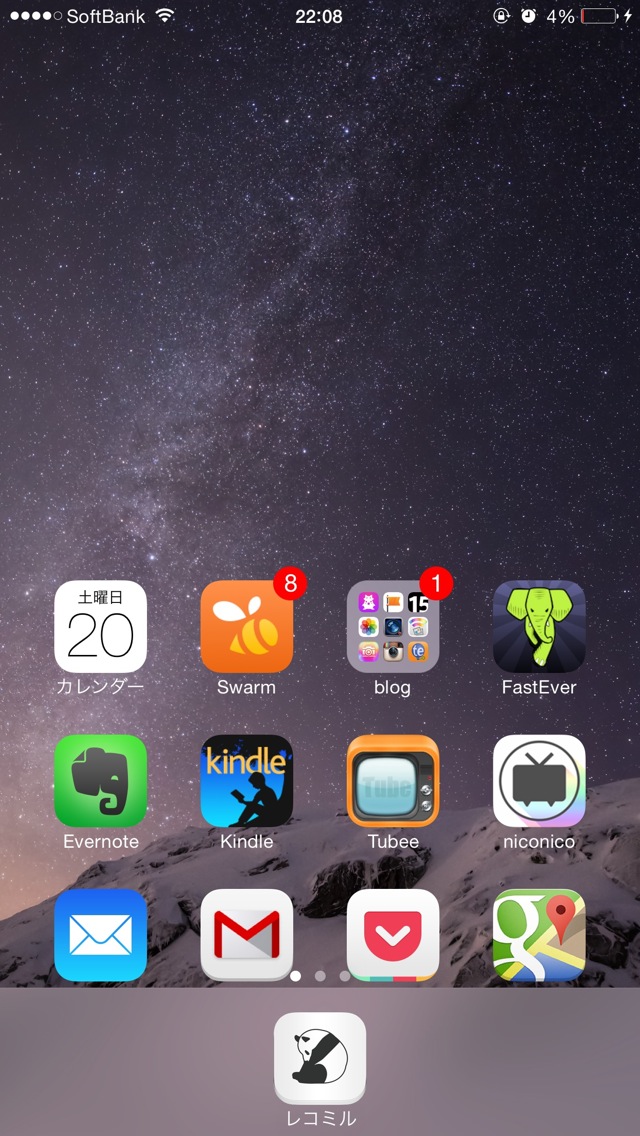Launch the Kindle app
Image resolution: width=640 pixels, height=1136 pixels.
[x=247, y=781]
